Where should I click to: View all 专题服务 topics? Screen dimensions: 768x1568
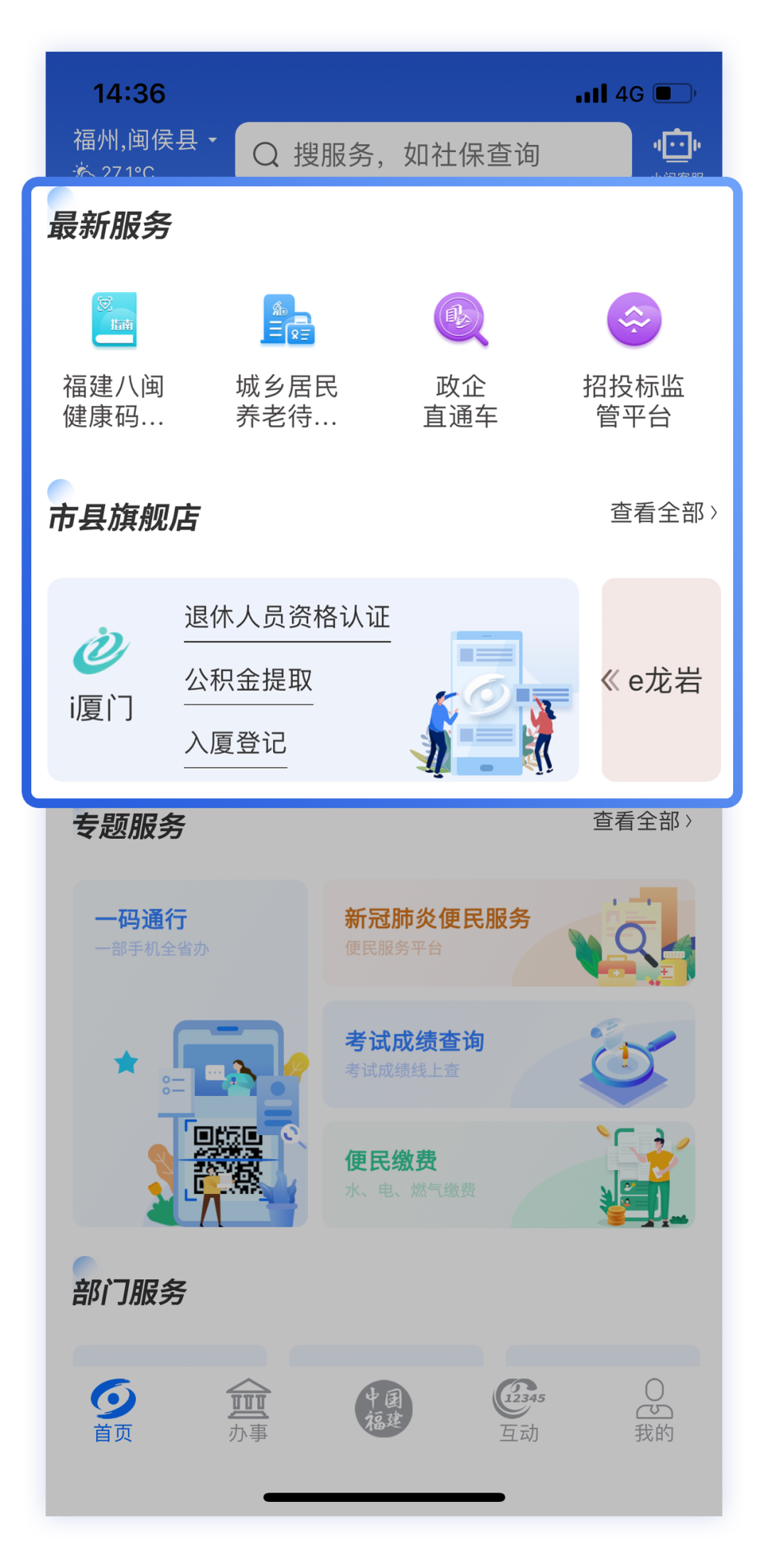pos(642,821)
